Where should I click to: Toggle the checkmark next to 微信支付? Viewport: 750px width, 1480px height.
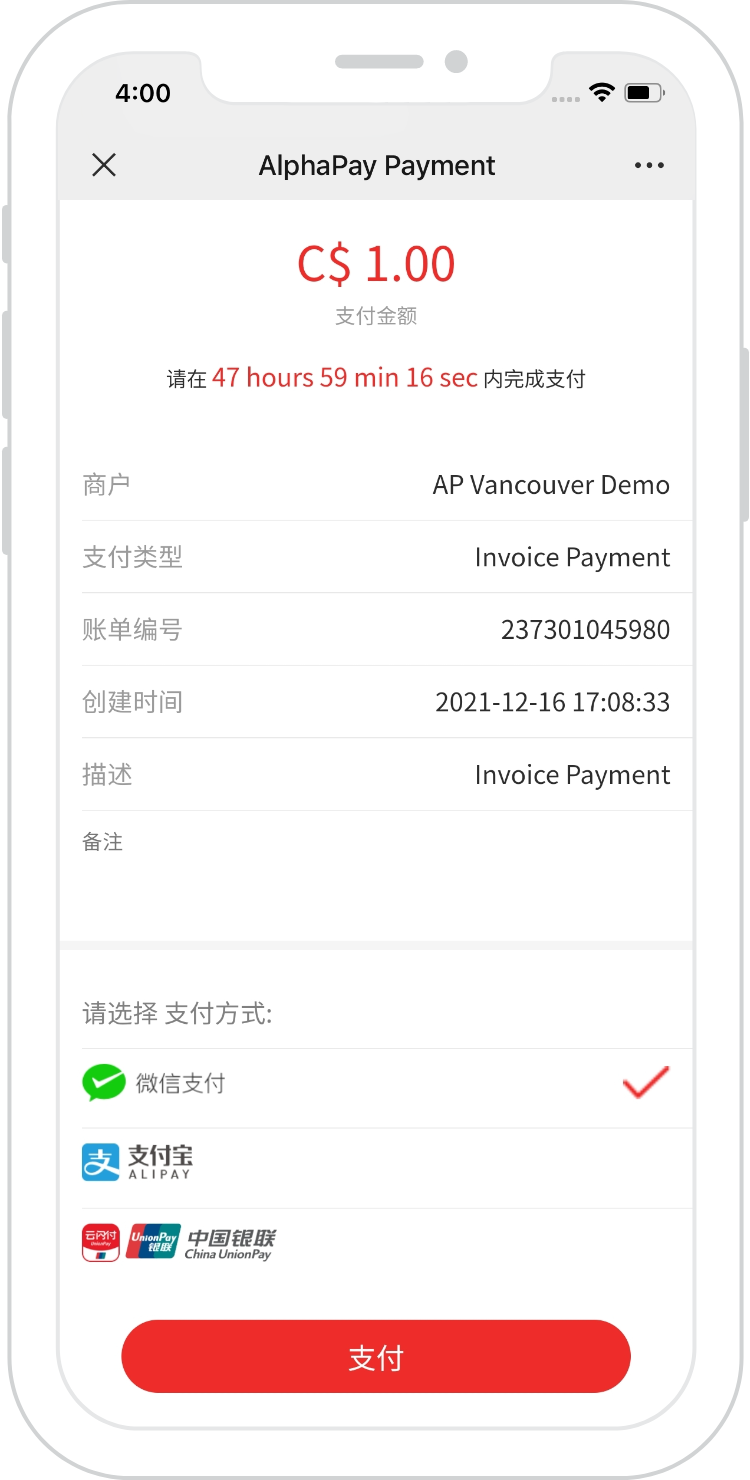point(645,1082)
